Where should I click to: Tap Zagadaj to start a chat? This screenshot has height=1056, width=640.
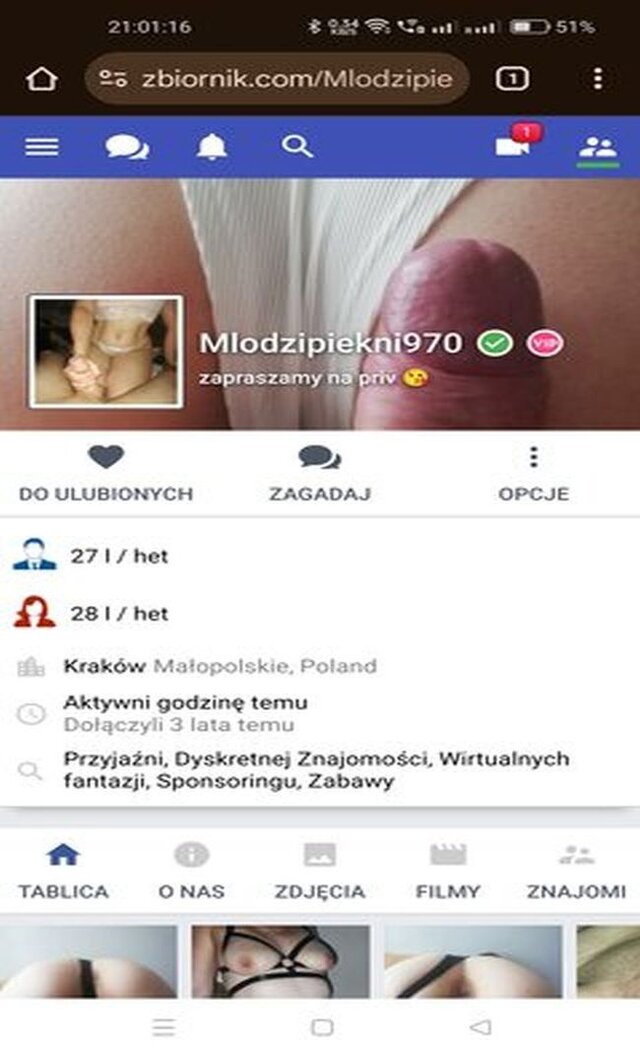point(320,474)
